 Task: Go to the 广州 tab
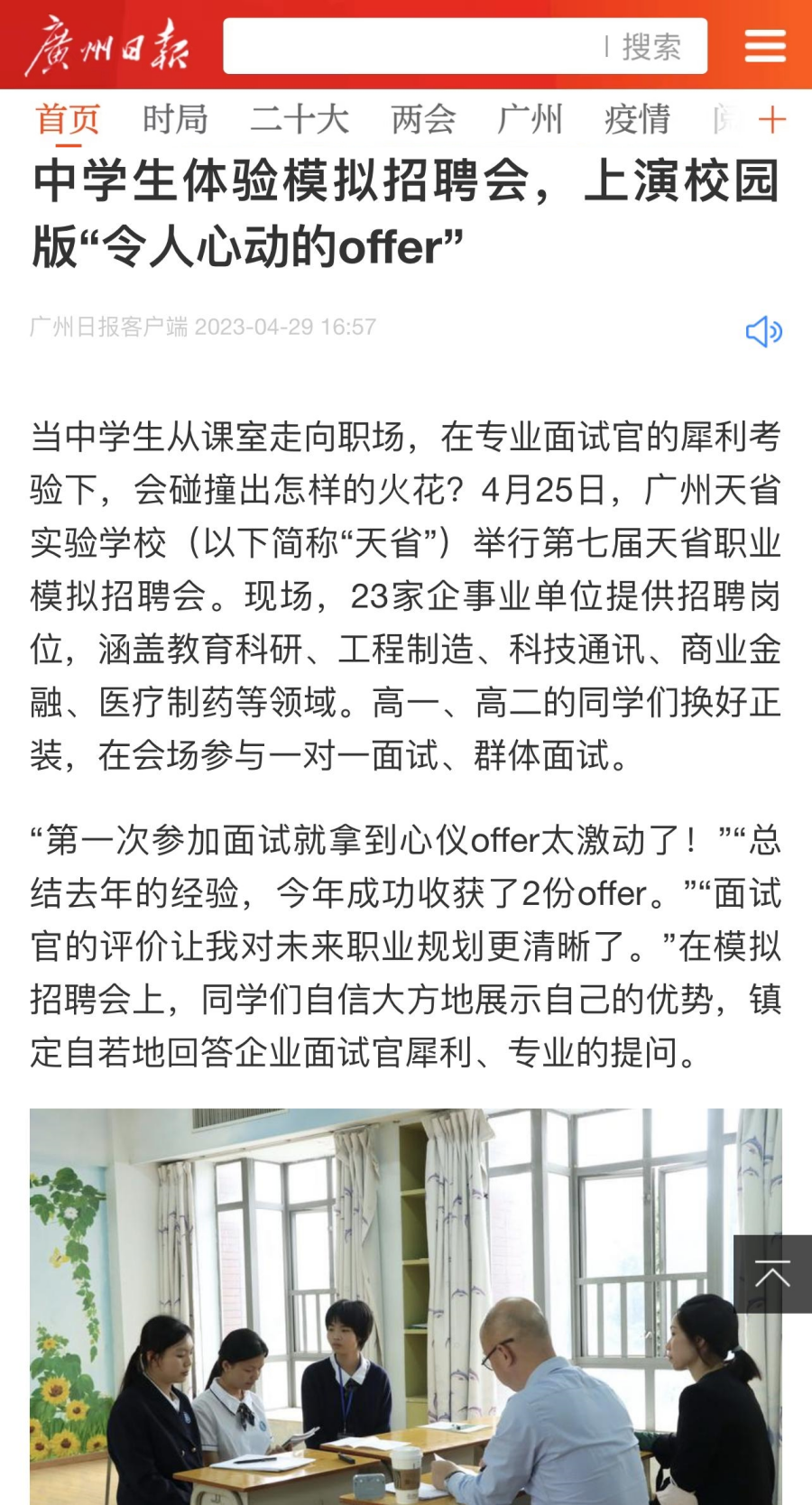[530, 119]
